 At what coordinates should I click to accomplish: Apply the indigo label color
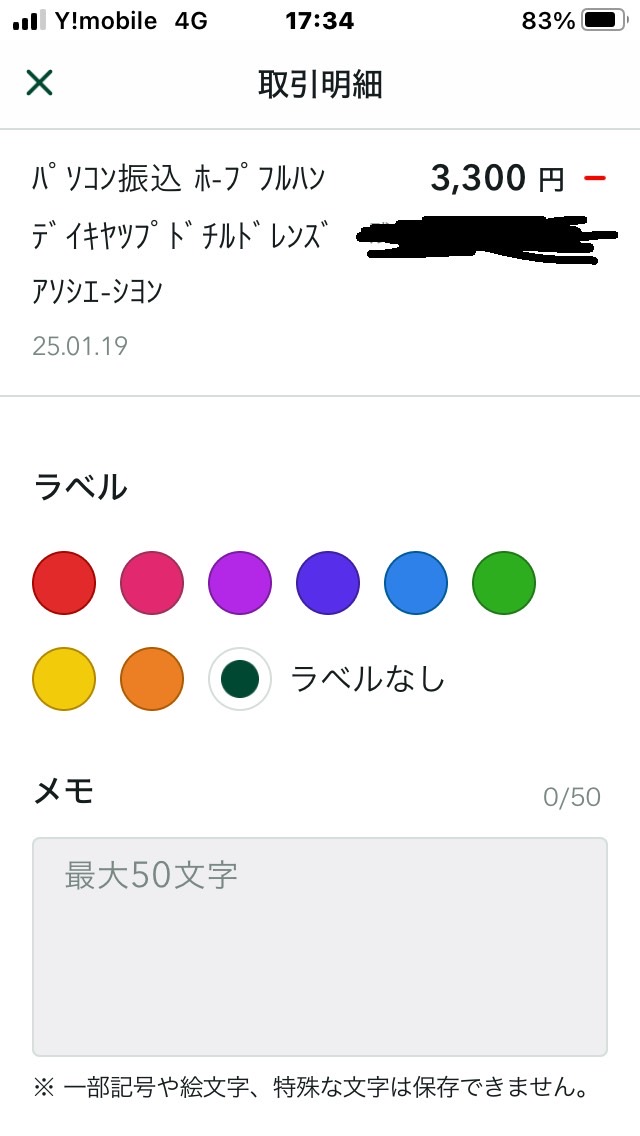tap(328, 582)
